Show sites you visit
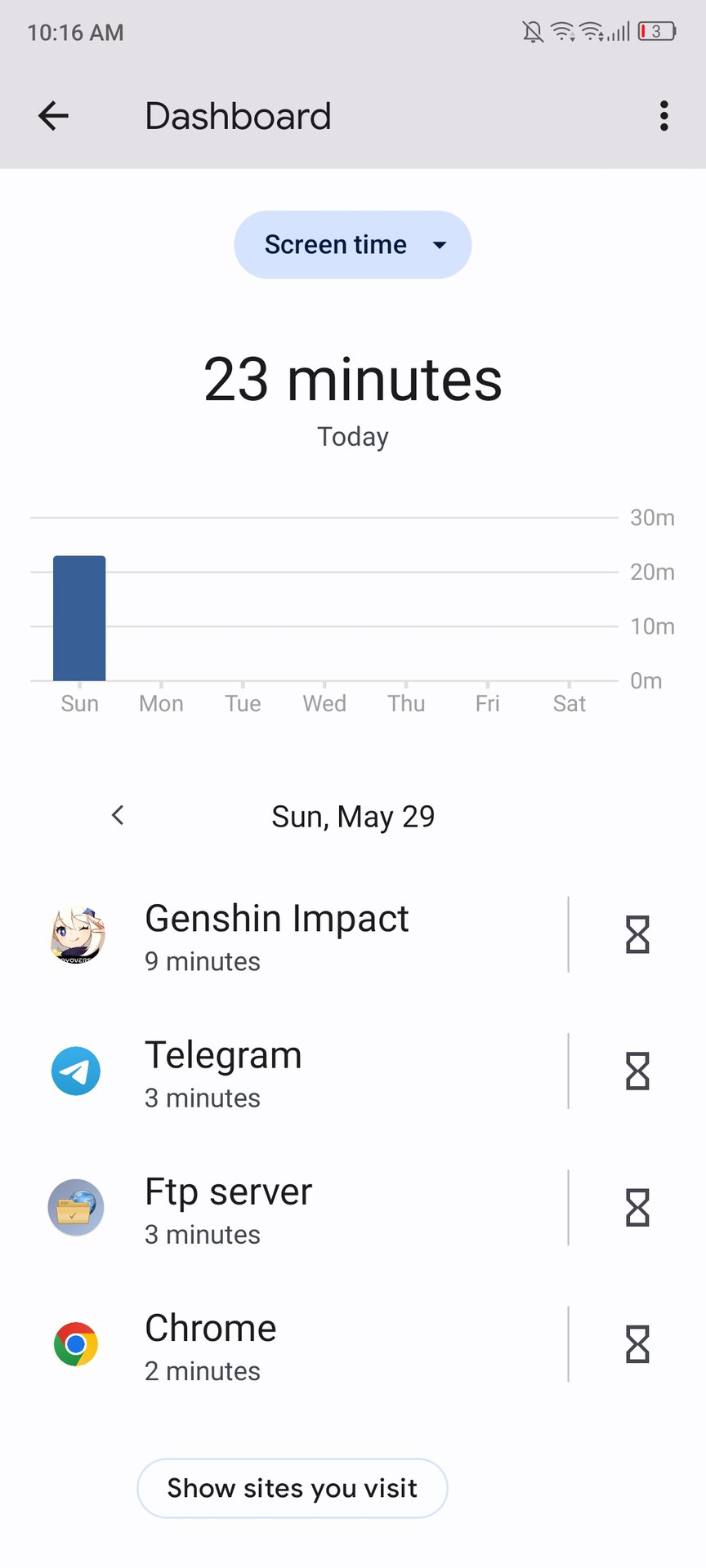 click(292, 1488)
